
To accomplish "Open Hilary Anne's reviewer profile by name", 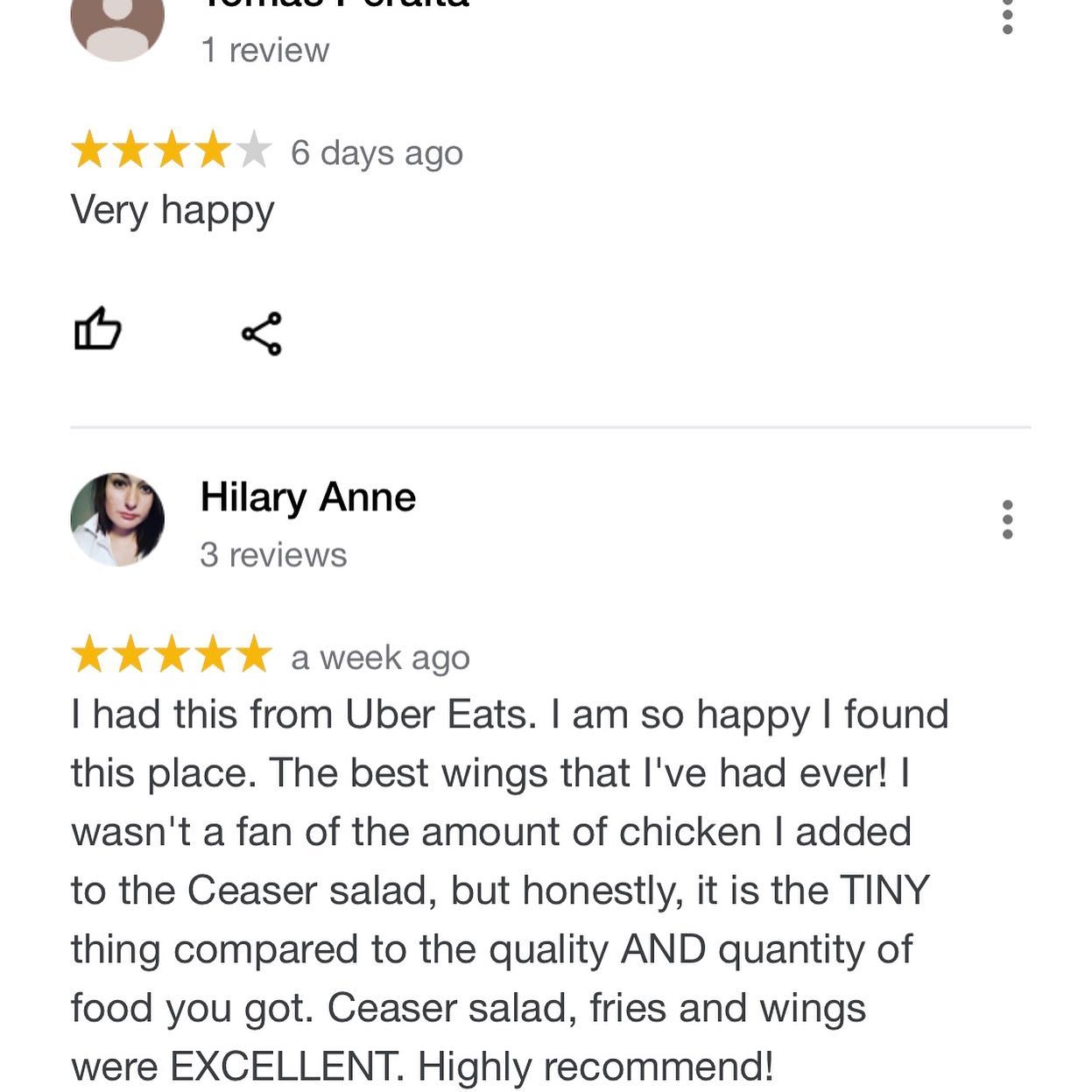I will [307, 497].
